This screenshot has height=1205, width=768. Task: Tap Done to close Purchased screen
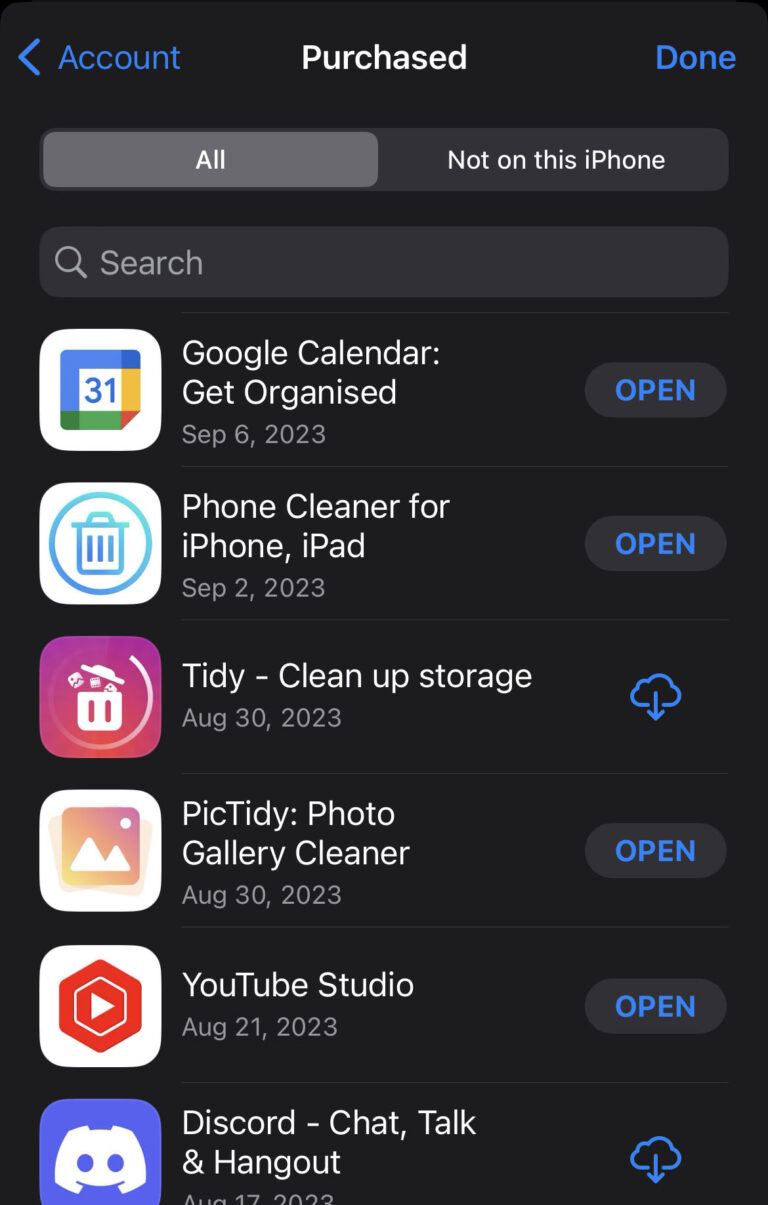coord(696,57)
